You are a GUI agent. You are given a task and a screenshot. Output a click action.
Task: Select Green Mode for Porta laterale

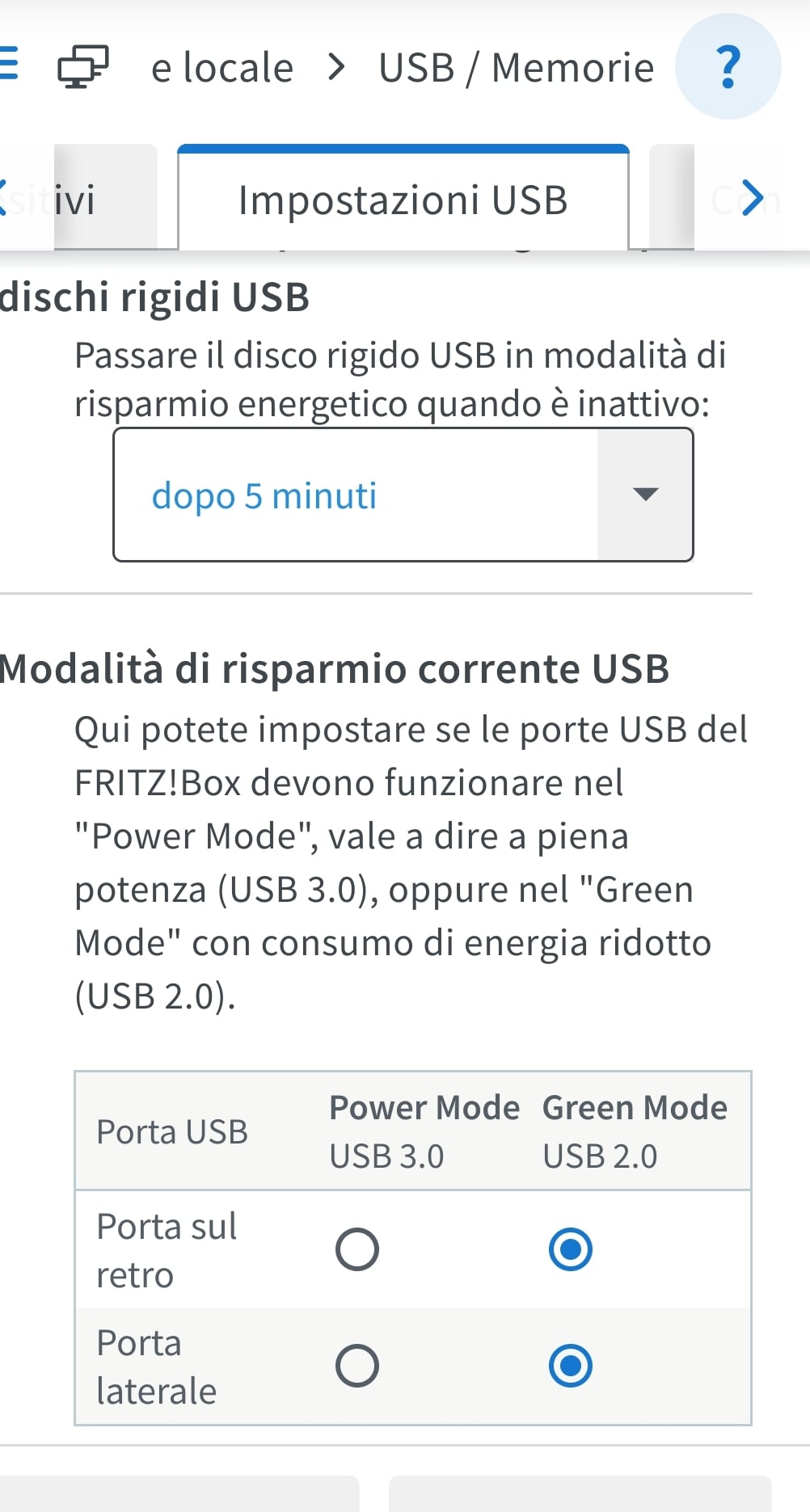pos(570,1366)
